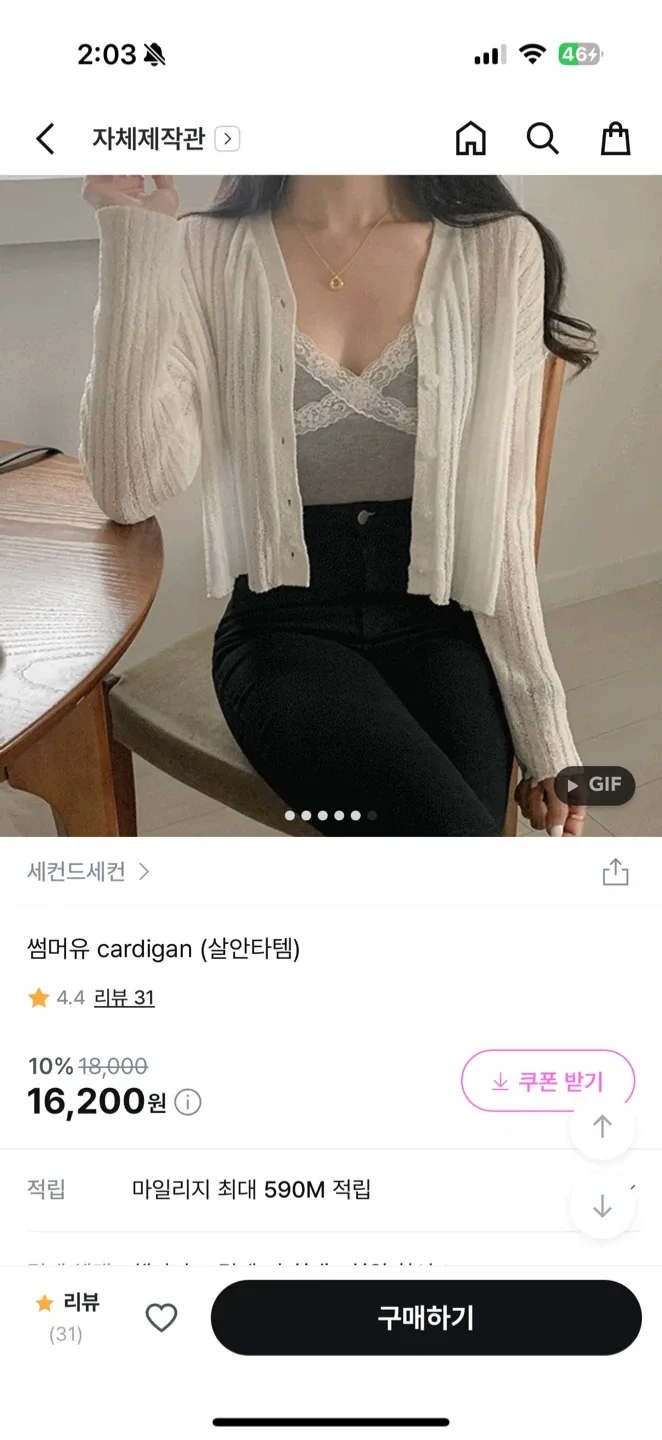
Task: Open search from the top bar
Action: (542, 139)
